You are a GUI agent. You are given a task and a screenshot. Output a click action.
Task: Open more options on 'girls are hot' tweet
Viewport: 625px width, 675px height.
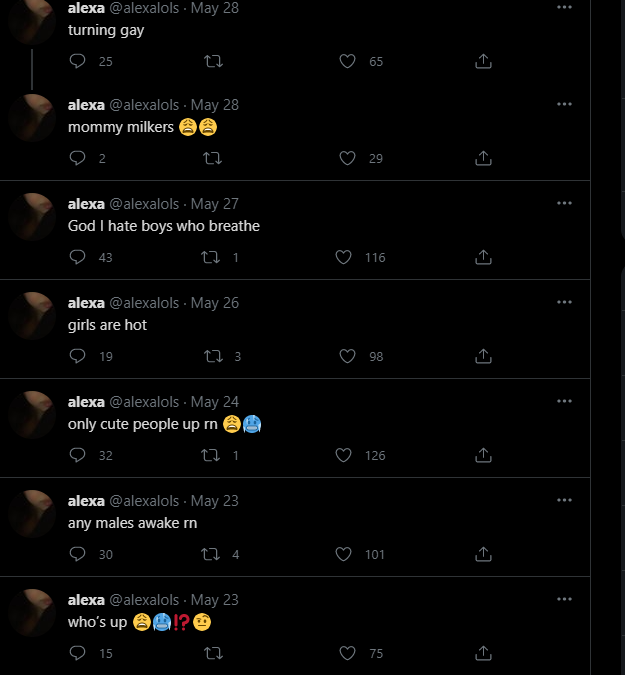[564, 302]
